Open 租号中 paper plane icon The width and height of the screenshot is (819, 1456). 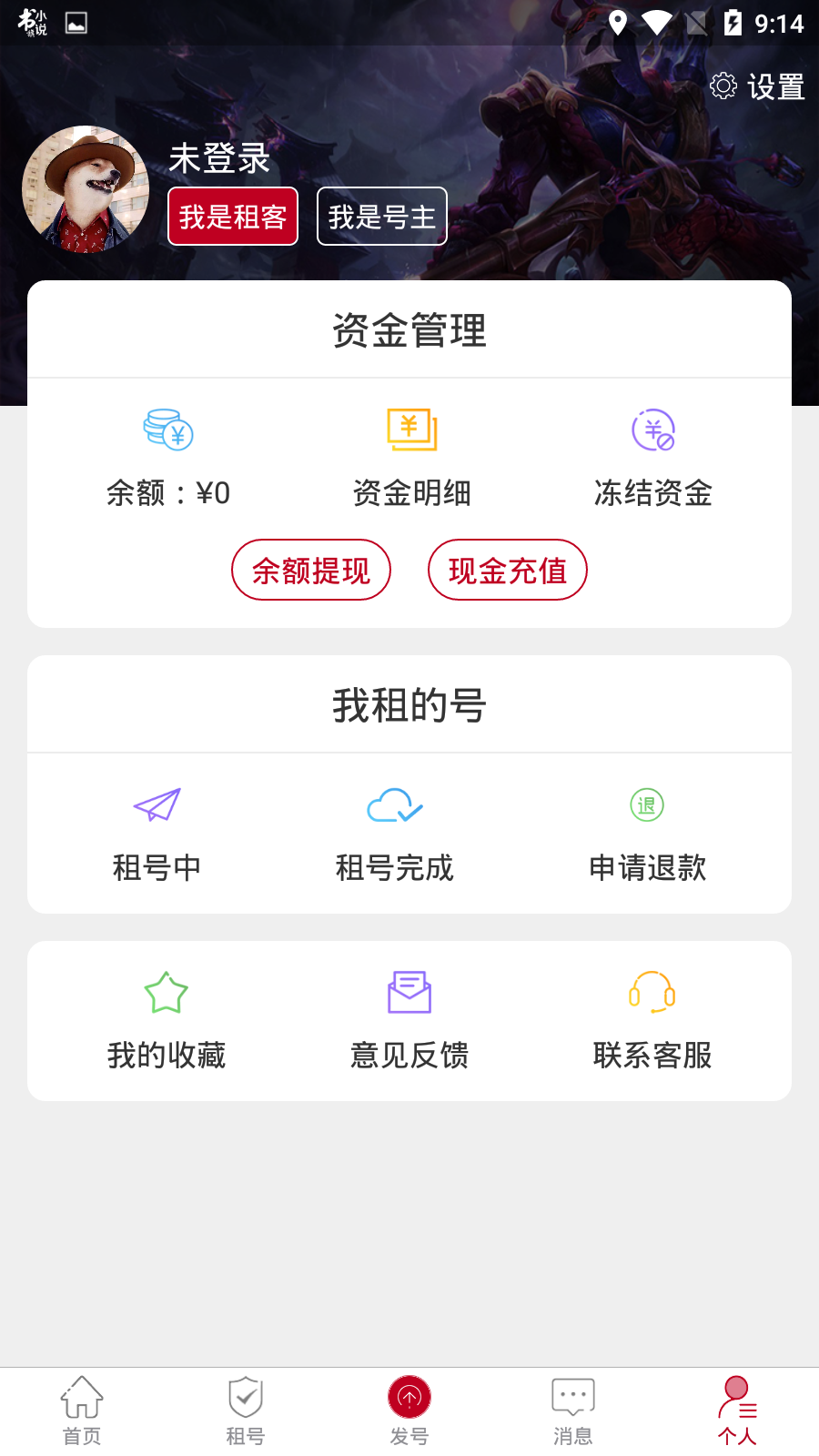coord(157,806)
